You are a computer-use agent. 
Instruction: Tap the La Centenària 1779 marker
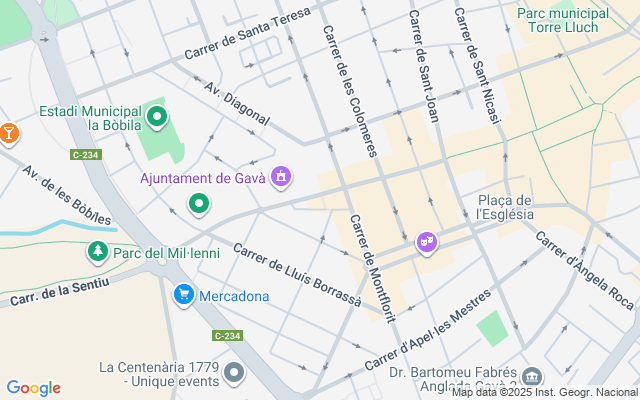(x=235, y=375)
